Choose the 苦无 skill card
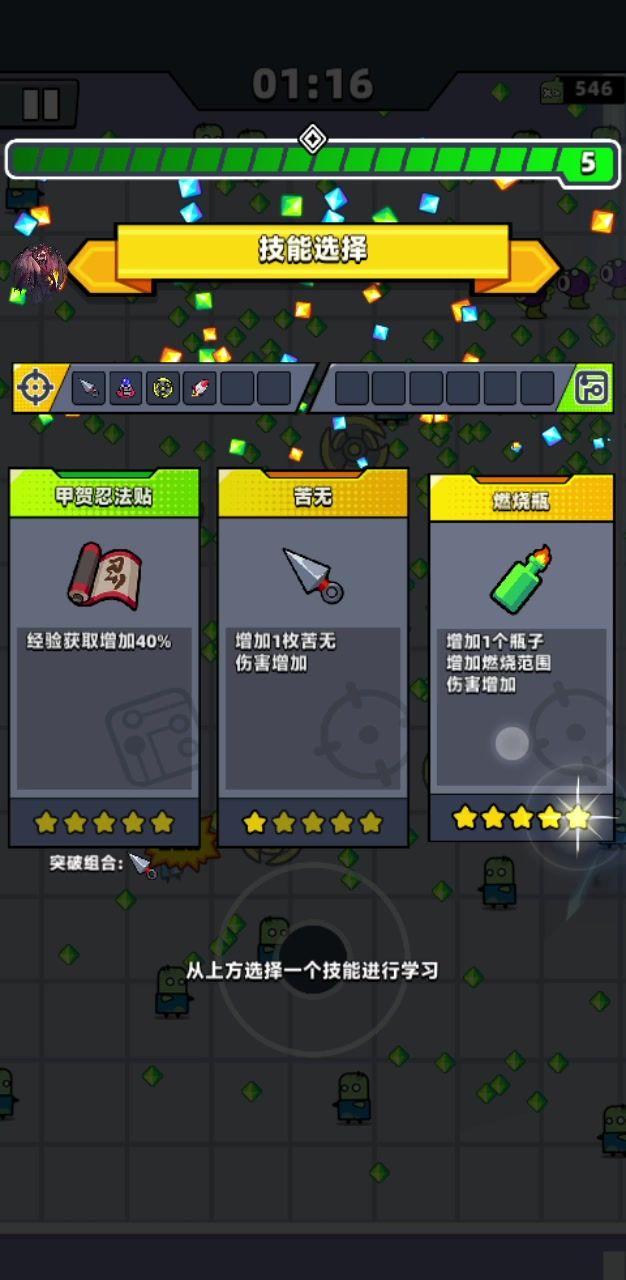Image resolution: width=626 pixels, height=1280 pixels. point(313,655)
